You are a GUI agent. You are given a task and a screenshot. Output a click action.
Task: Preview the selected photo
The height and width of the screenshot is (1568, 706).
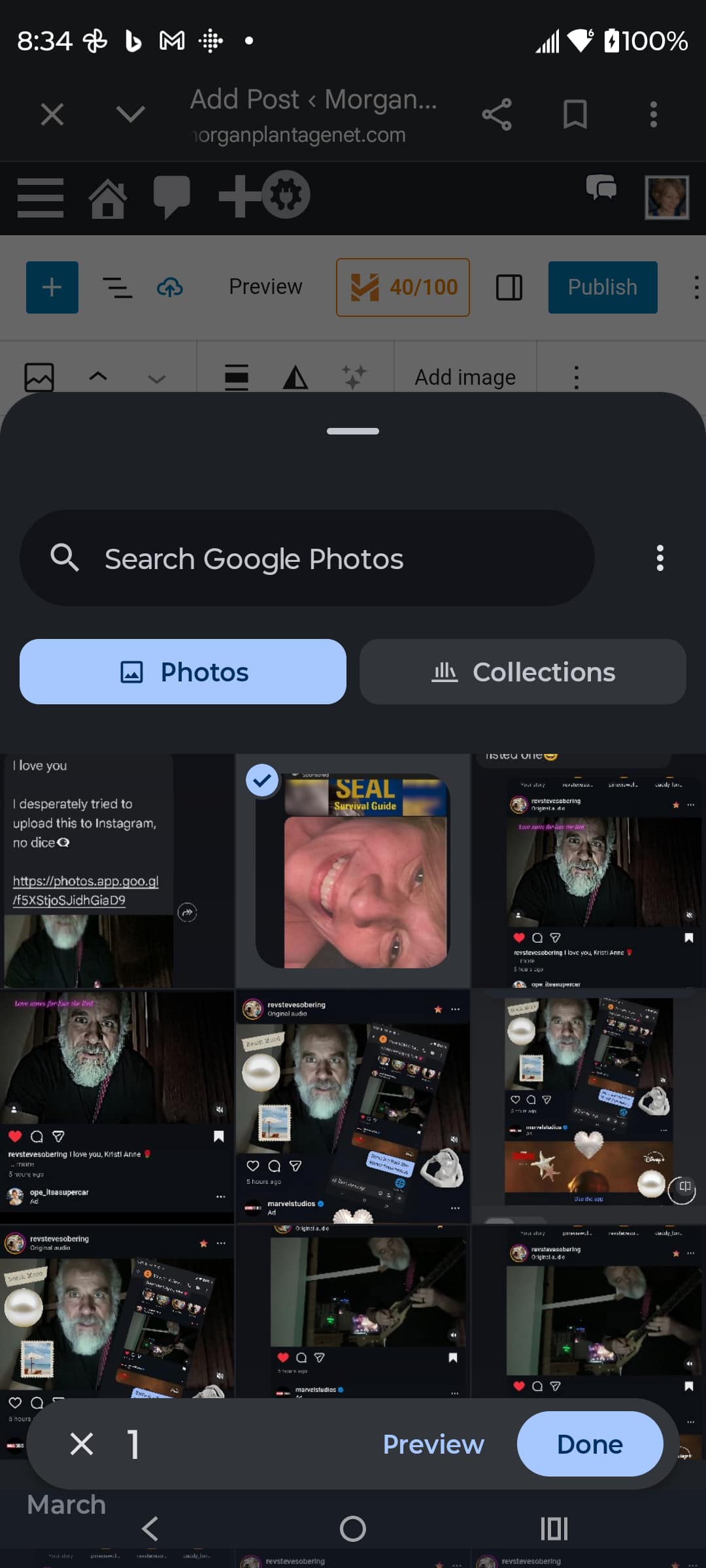point(433,1445)
